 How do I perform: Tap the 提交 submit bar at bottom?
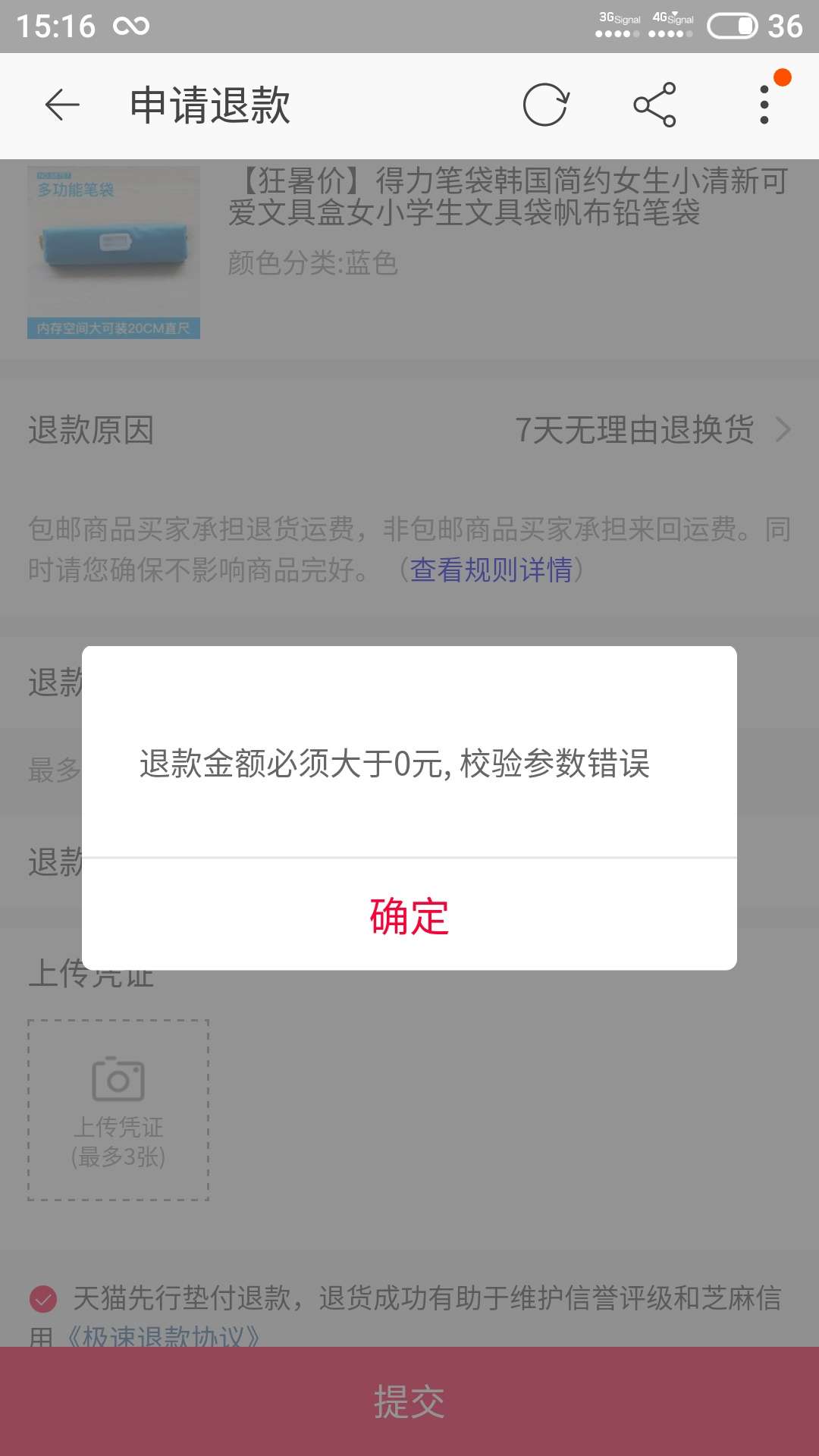coord(409,1401)
